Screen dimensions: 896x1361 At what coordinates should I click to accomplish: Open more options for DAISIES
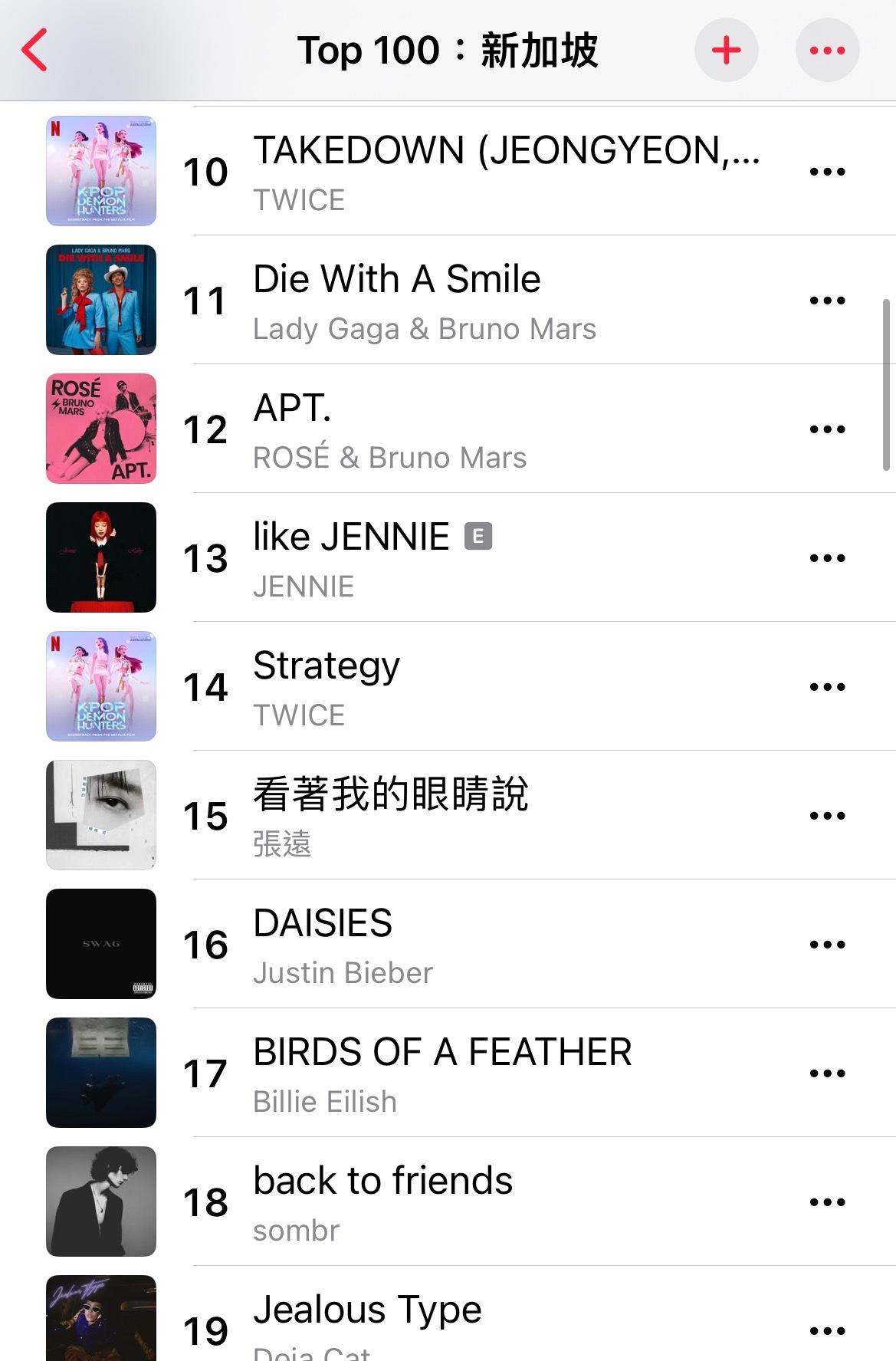827,944
